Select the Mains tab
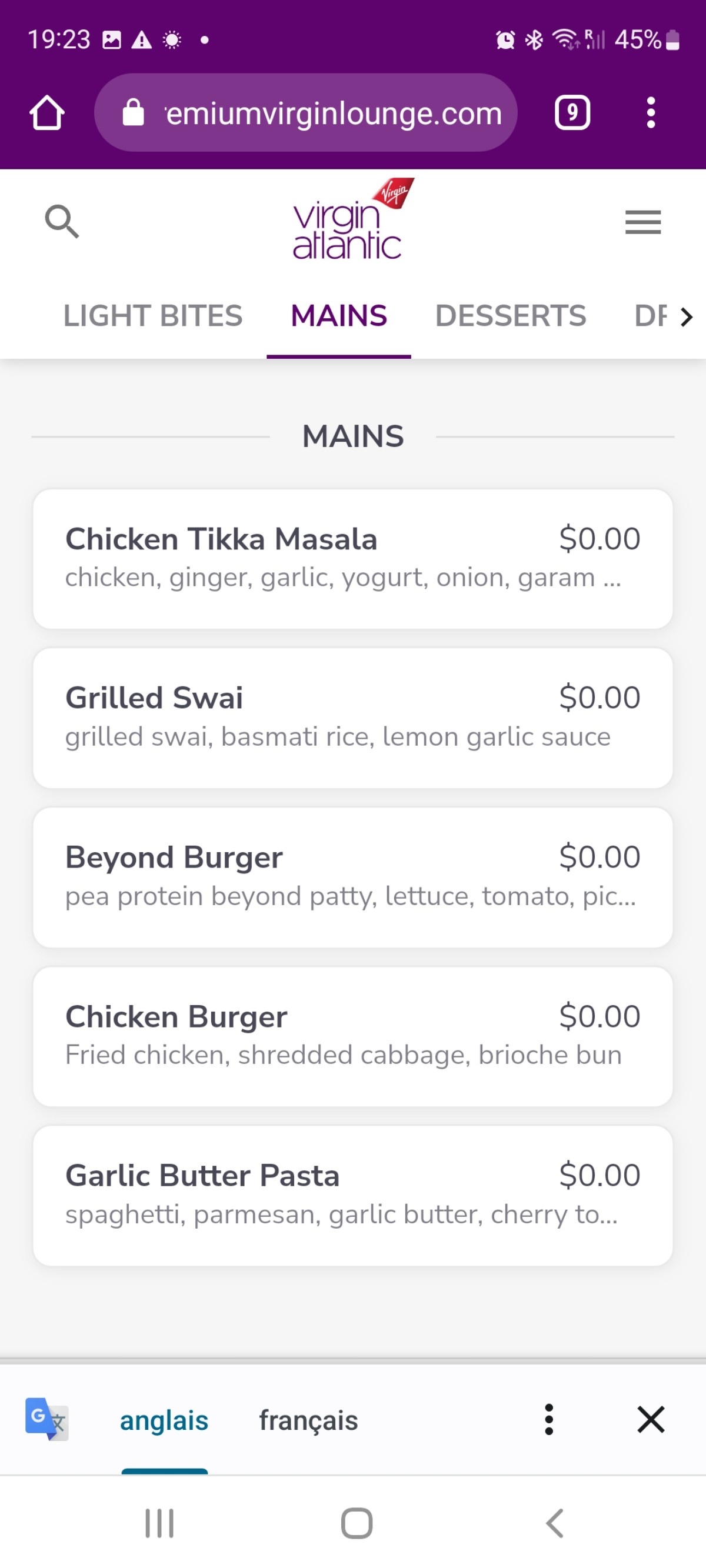Screen dimensions: 706x1568 tap(339, 316)
